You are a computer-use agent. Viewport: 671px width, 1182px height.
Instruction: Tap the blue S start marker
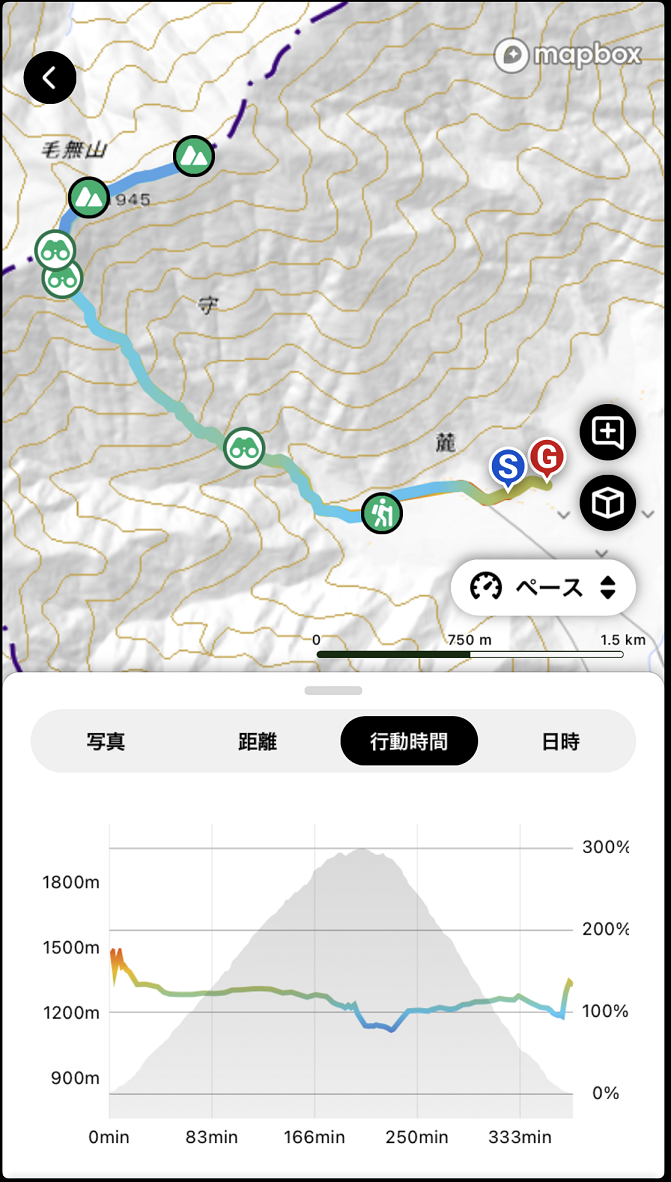click(x=508, y=466)
